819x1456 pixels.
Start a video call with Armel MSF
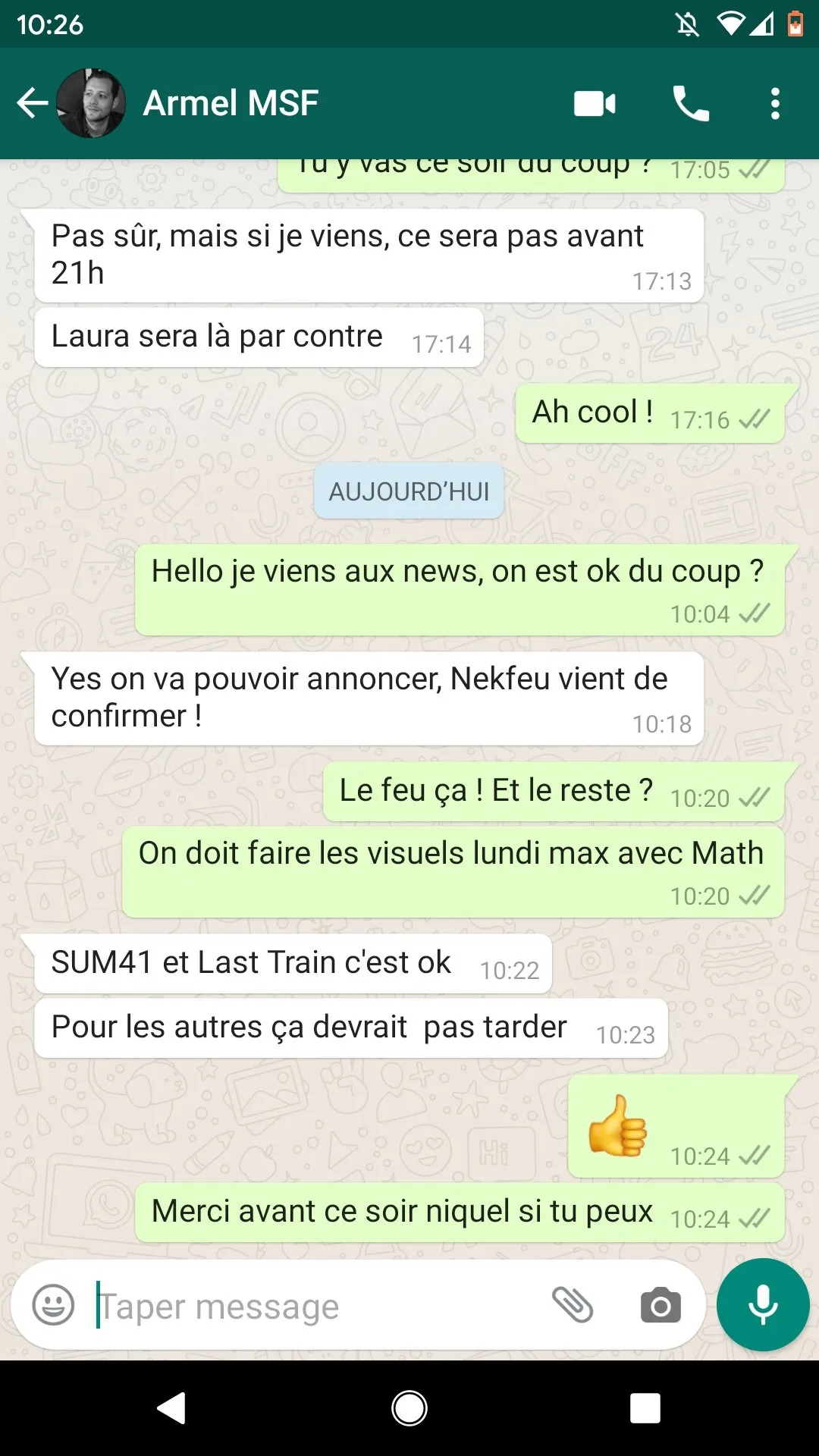point(595,103)
